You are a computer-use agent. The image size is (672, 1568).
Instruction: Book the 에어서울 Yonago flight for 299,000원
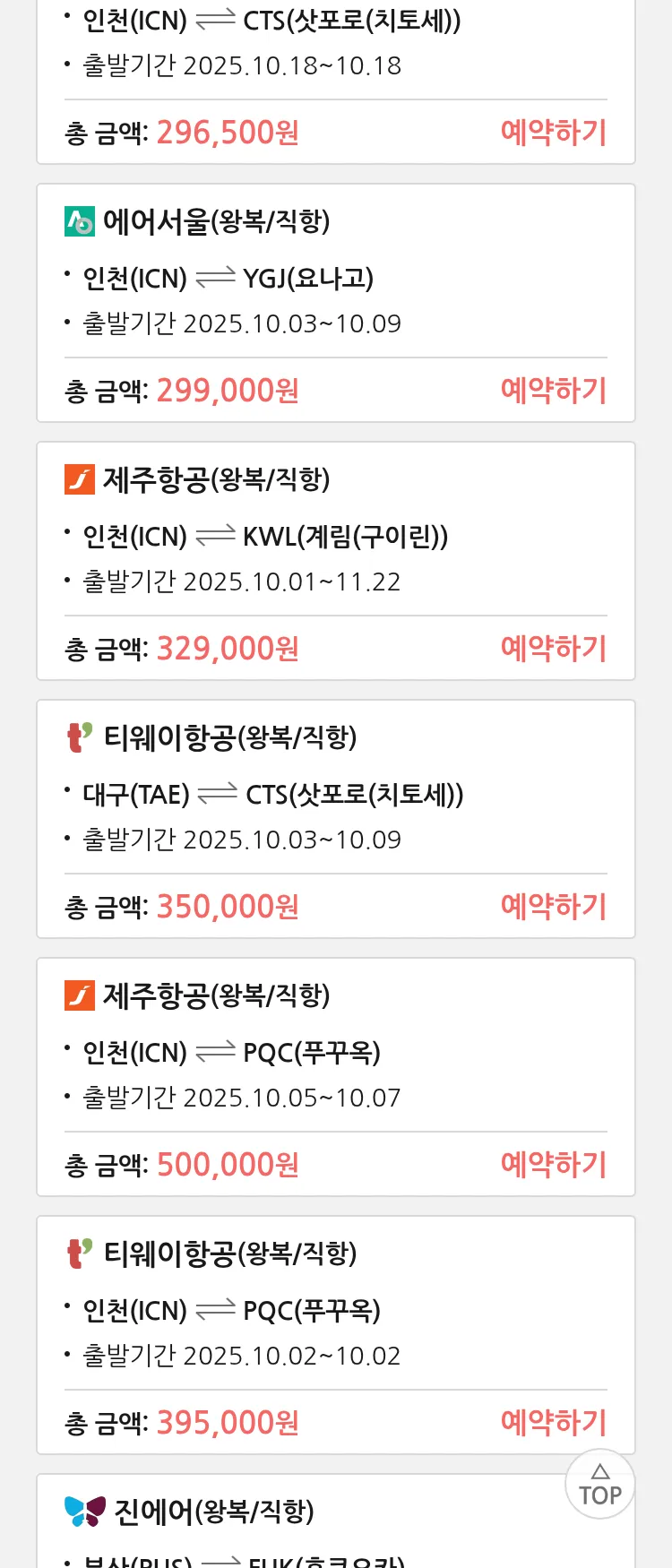point(553,391)
